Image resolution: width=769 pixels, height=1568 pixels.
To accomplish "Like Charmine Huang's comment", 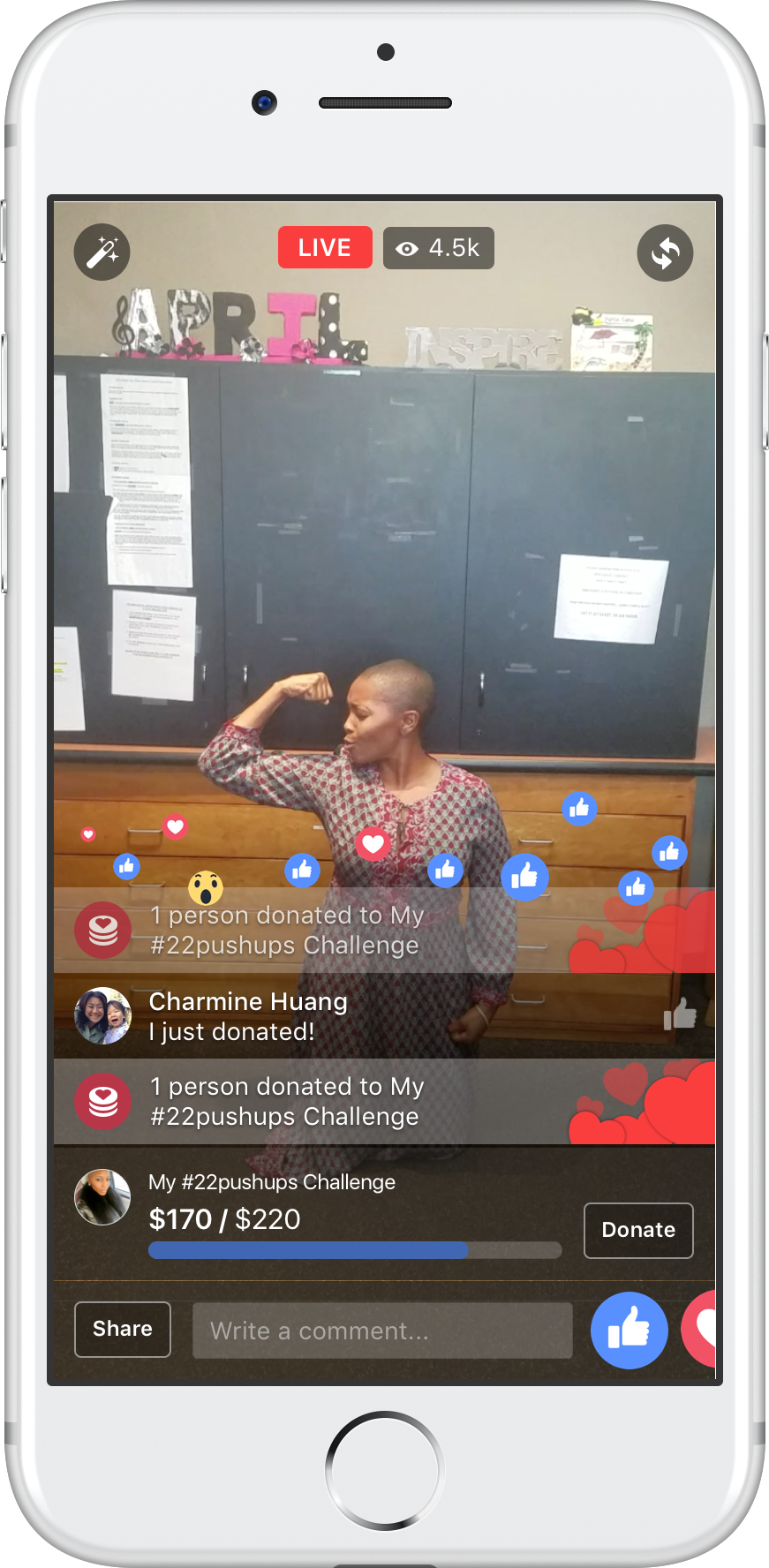I will click(680, 1014).
